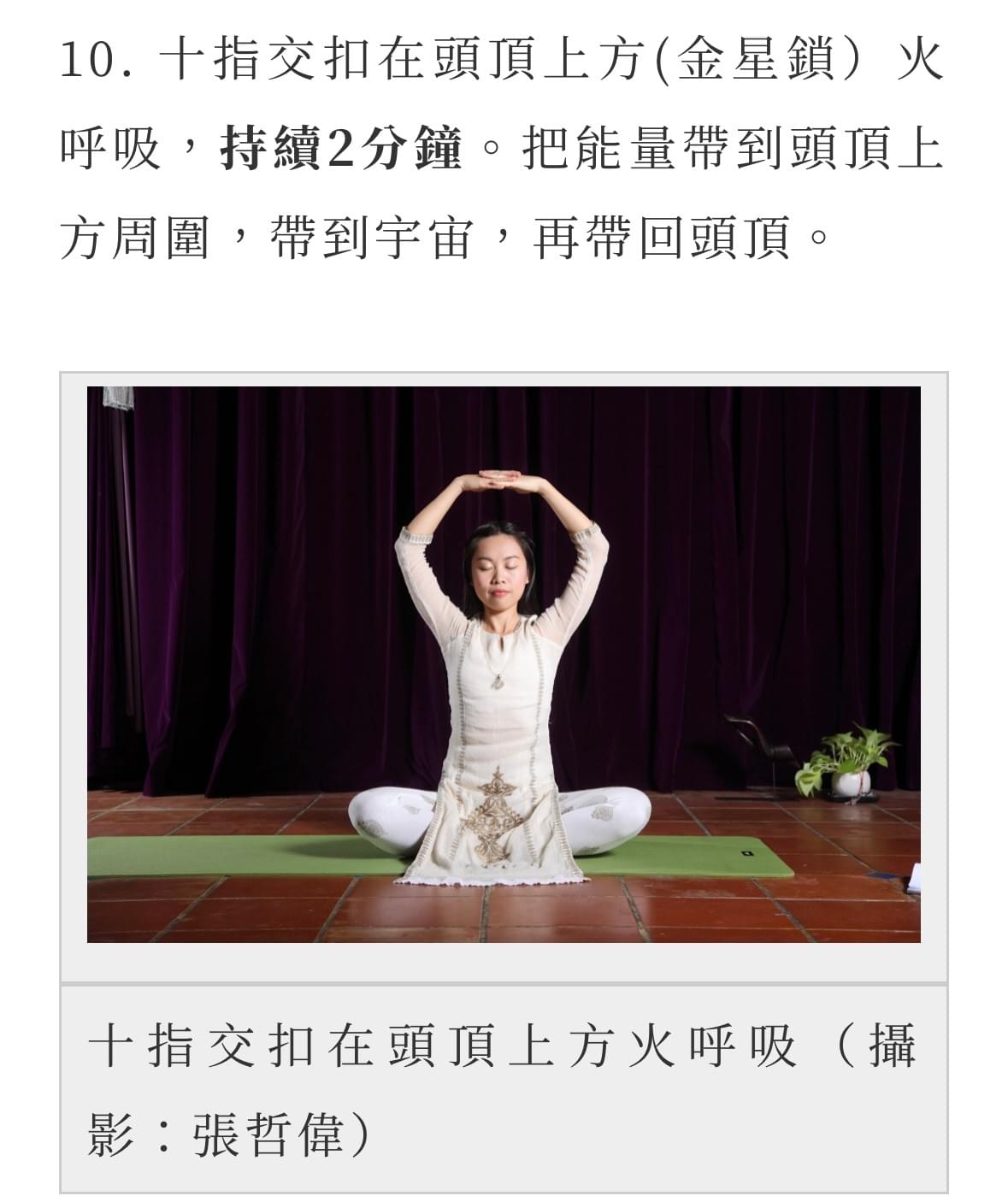Open the seated yoga pose photo
Image resolution: width=1008 pixels, height=1196 pixels.
coord(504,664)
